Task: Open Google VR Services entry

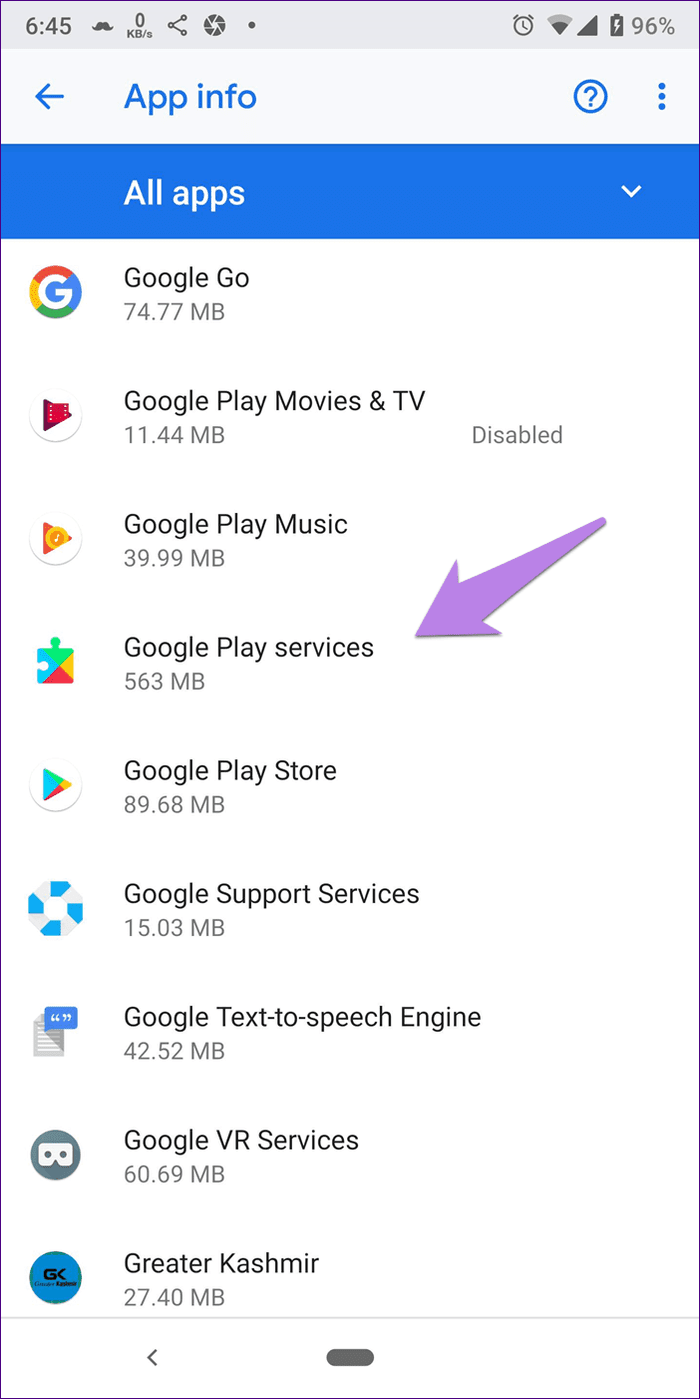Action: point(350,1156)
